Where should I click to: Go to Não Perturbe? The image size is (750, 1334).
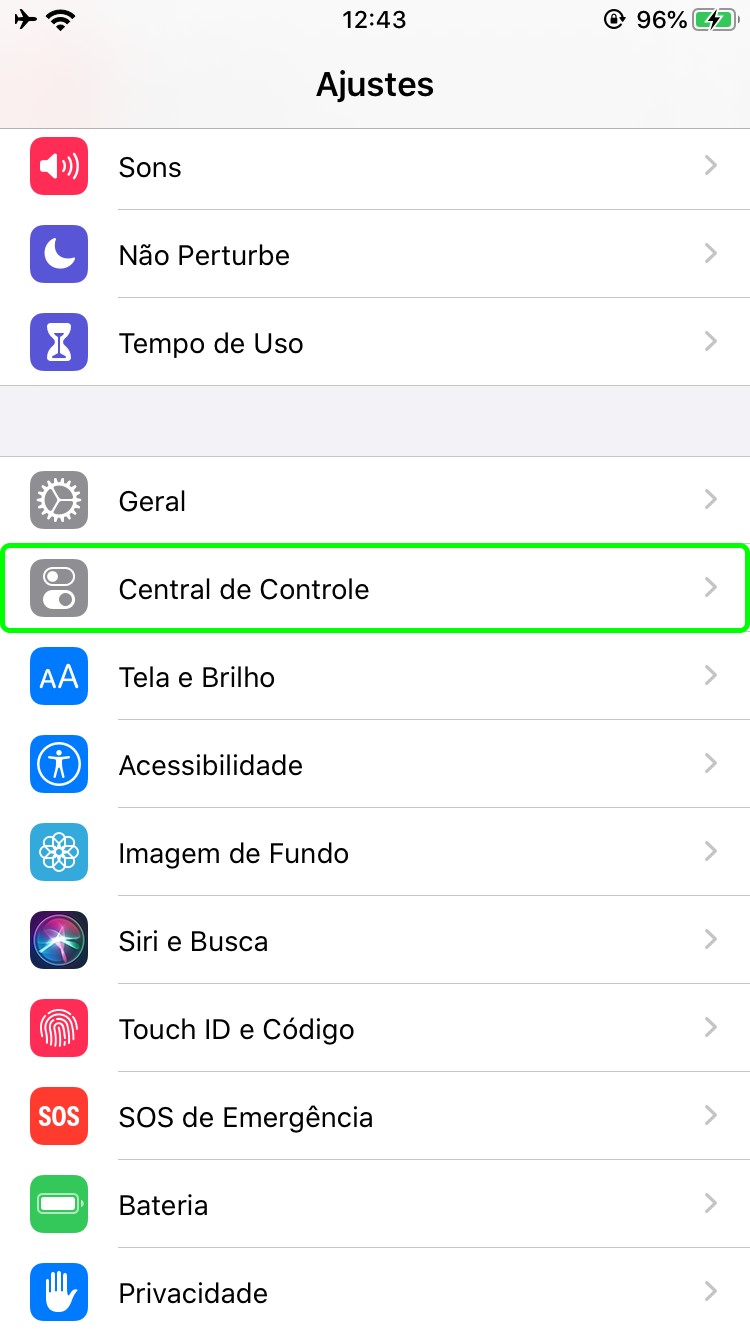(x=375, y=254)
